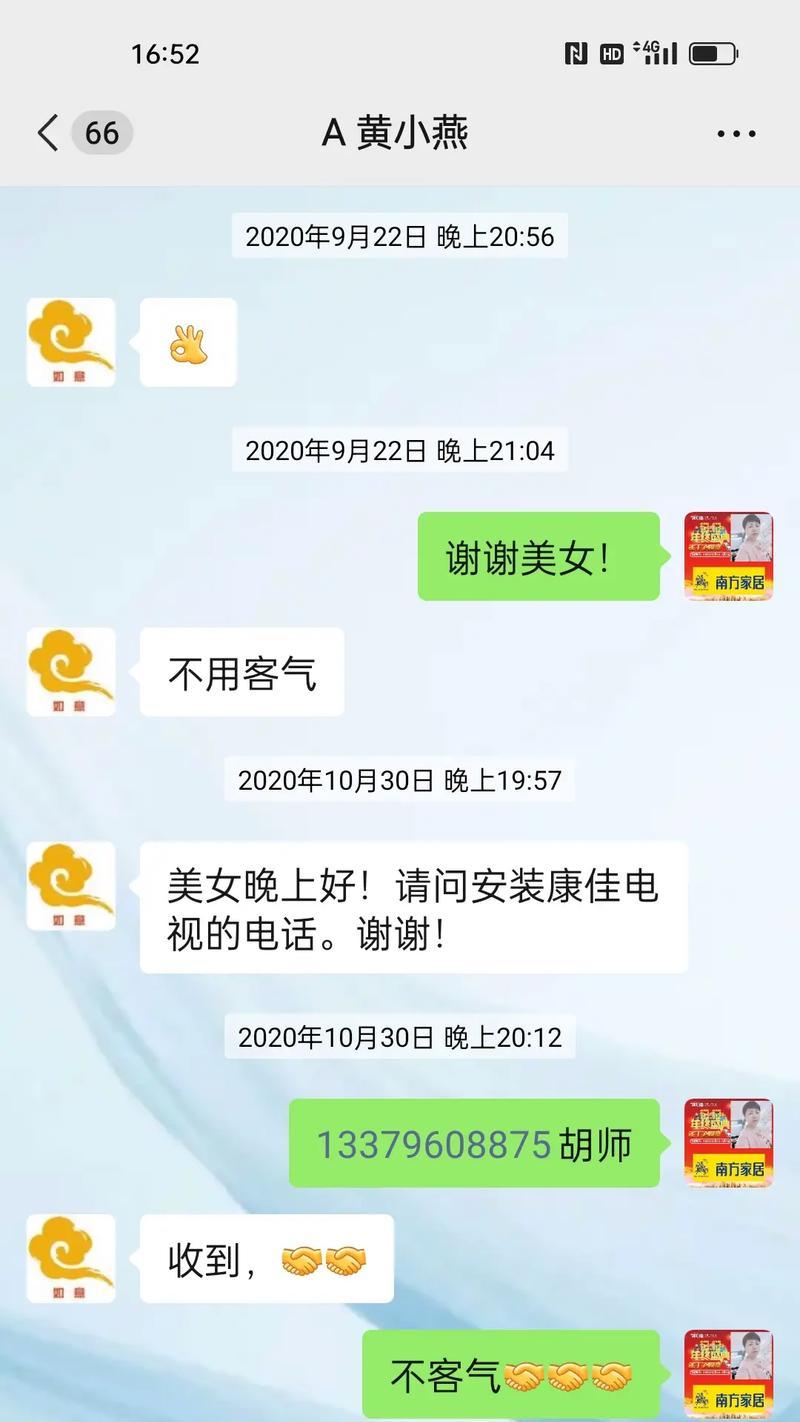800x1422 pixels.
Task: Open my avatar beside 谢谢美女 message
Action: point(729,556)
